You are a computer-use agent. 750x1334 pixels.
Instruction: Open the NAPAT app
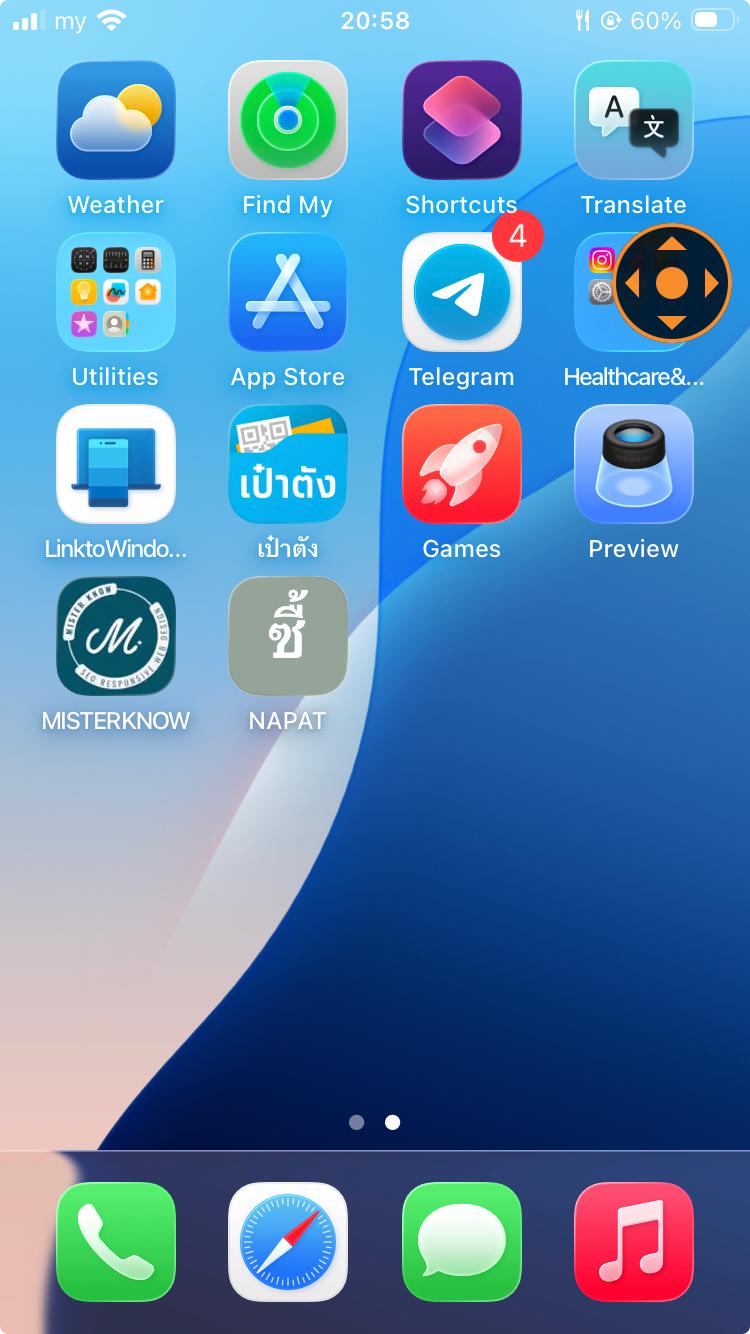(288, 636)
